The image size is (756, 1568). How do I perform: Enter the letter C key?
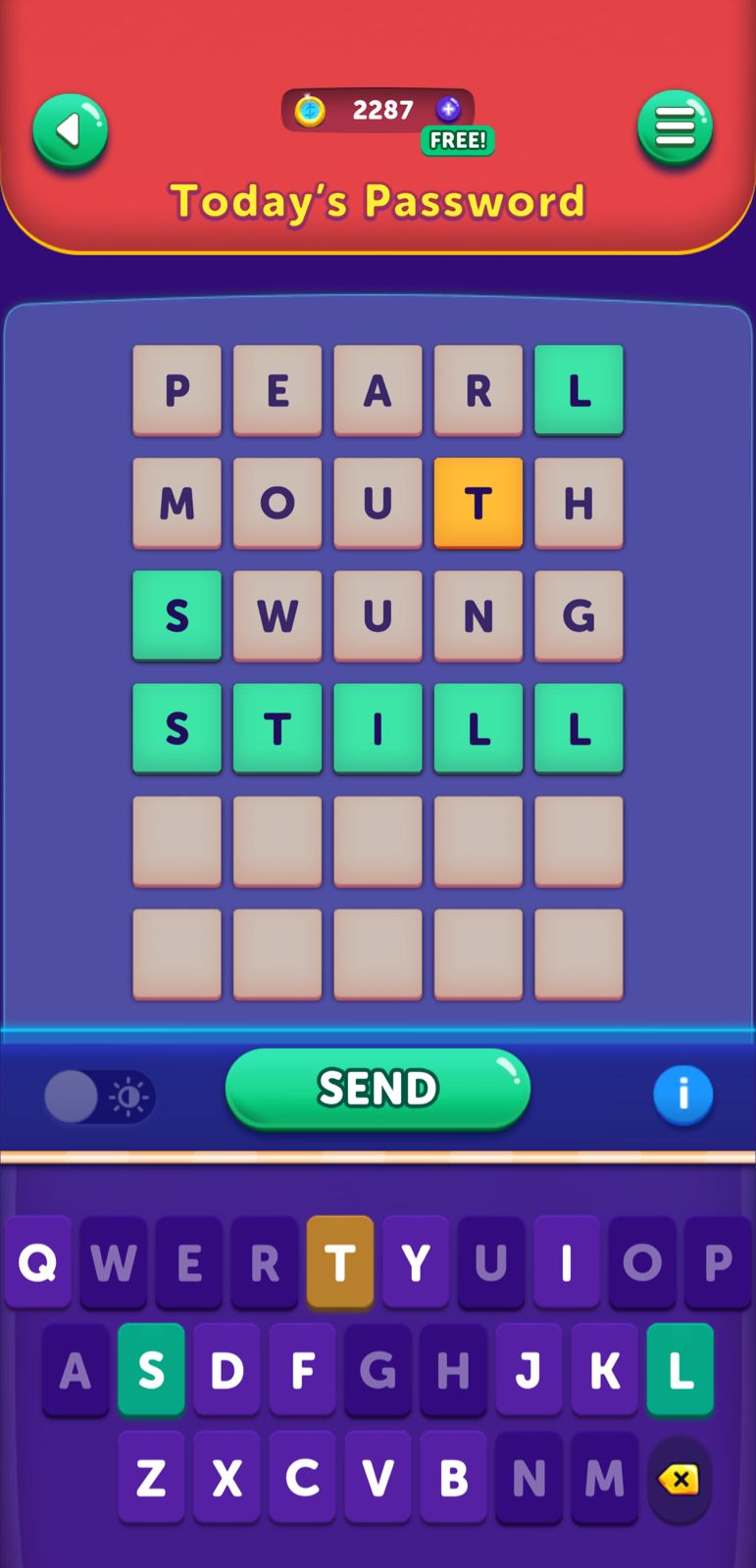(x=302, y=1478)
